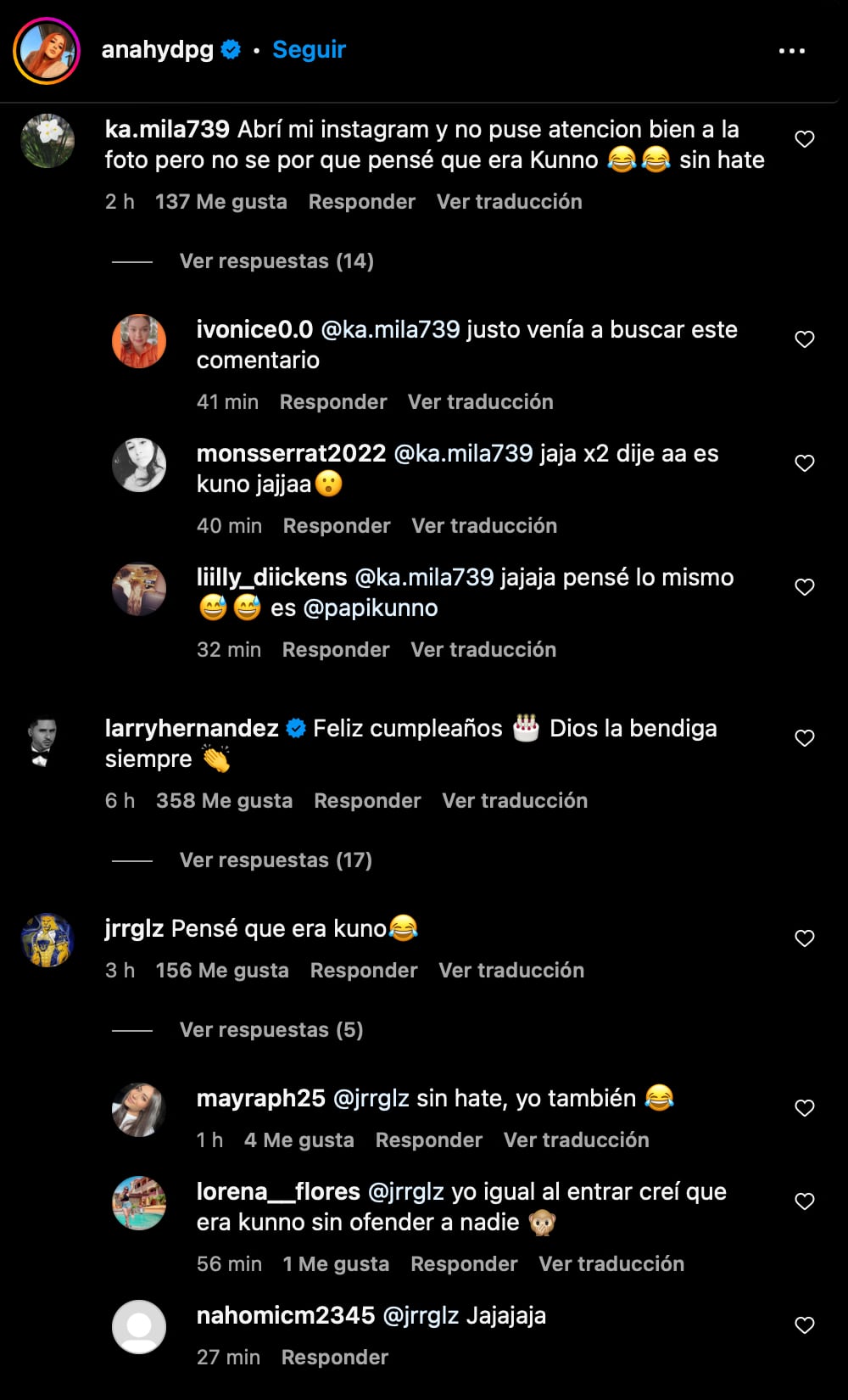Like larryhernandez's birthday comment
The width and height of the screenshot is (848, 1400).
pos(805,738)
